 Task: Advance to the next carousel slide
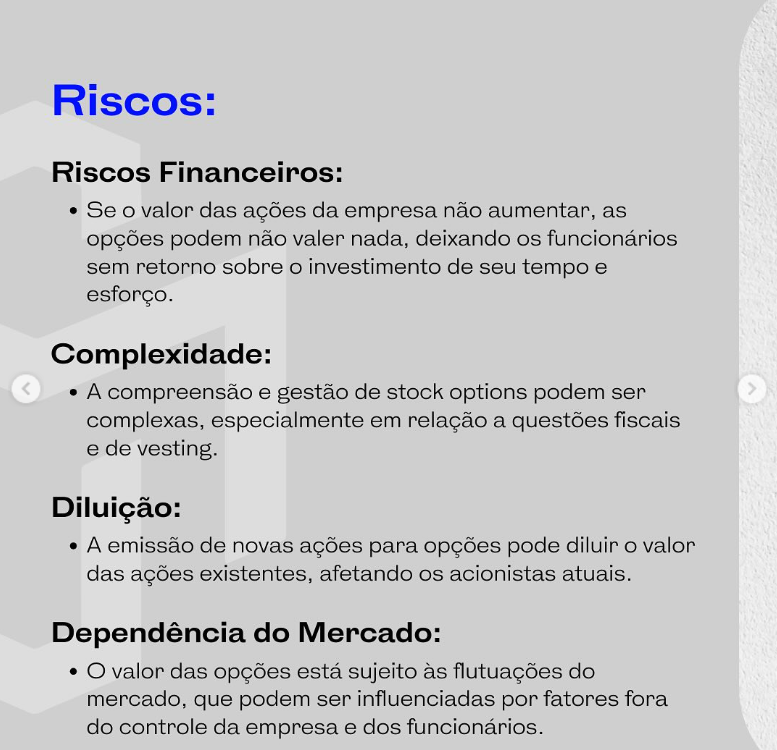751,388
